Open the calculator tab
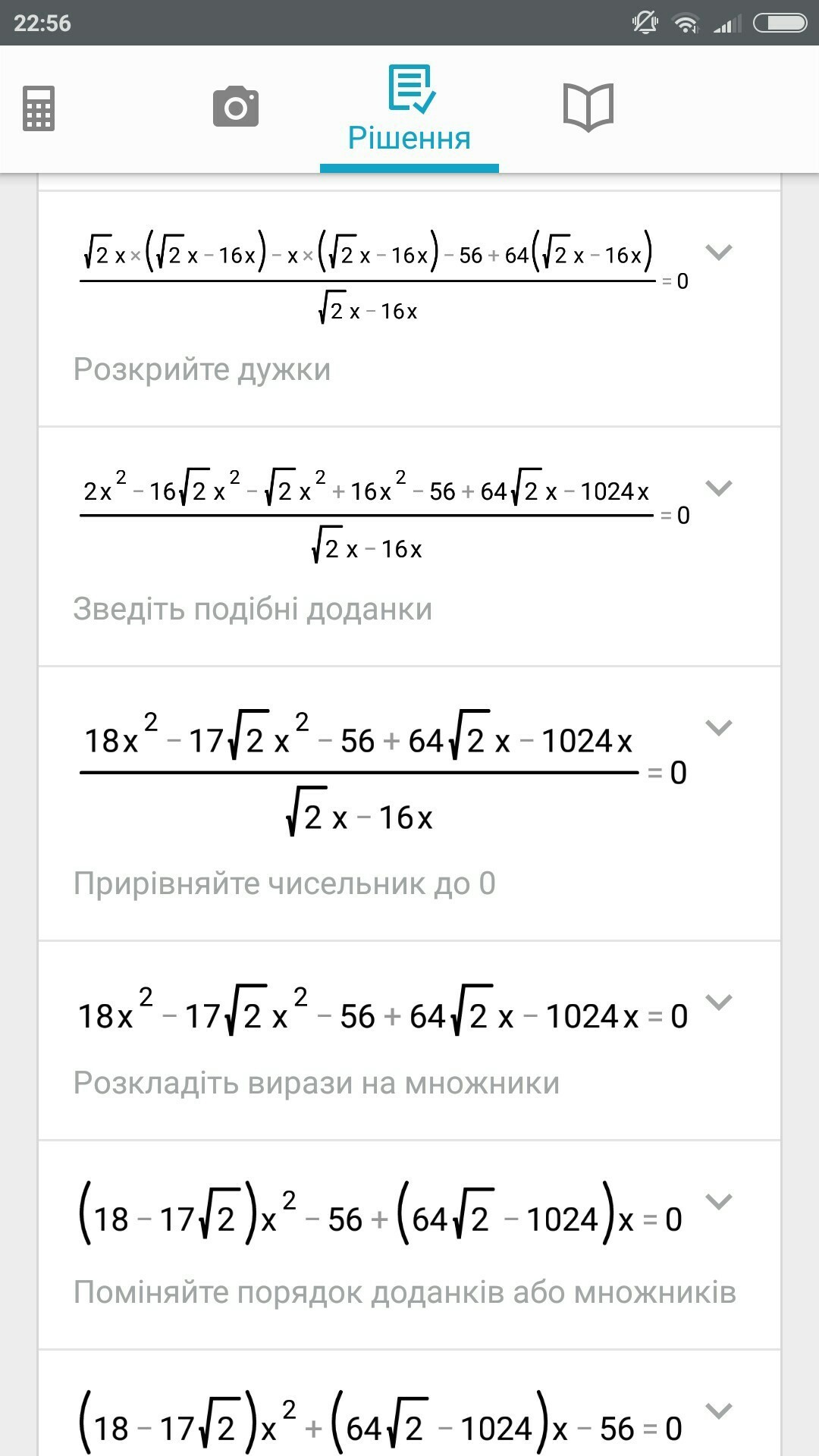The height and width of the screenshot is (1456, 819). click(x=39, y=108)
